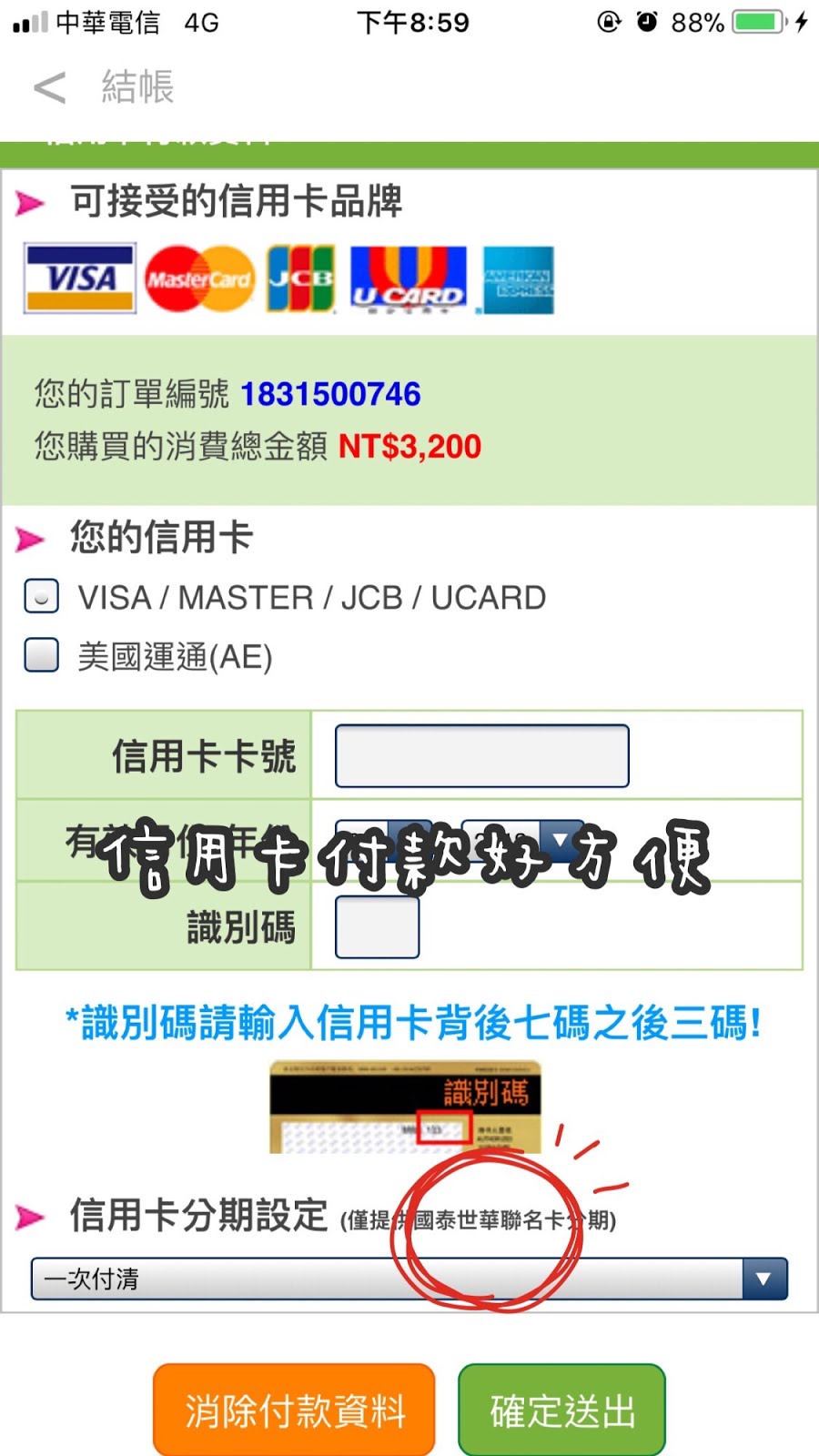Choose 美國運通(AE) as card type
The width and height of the screenshot is (819, 1456).
pos(42,655)
